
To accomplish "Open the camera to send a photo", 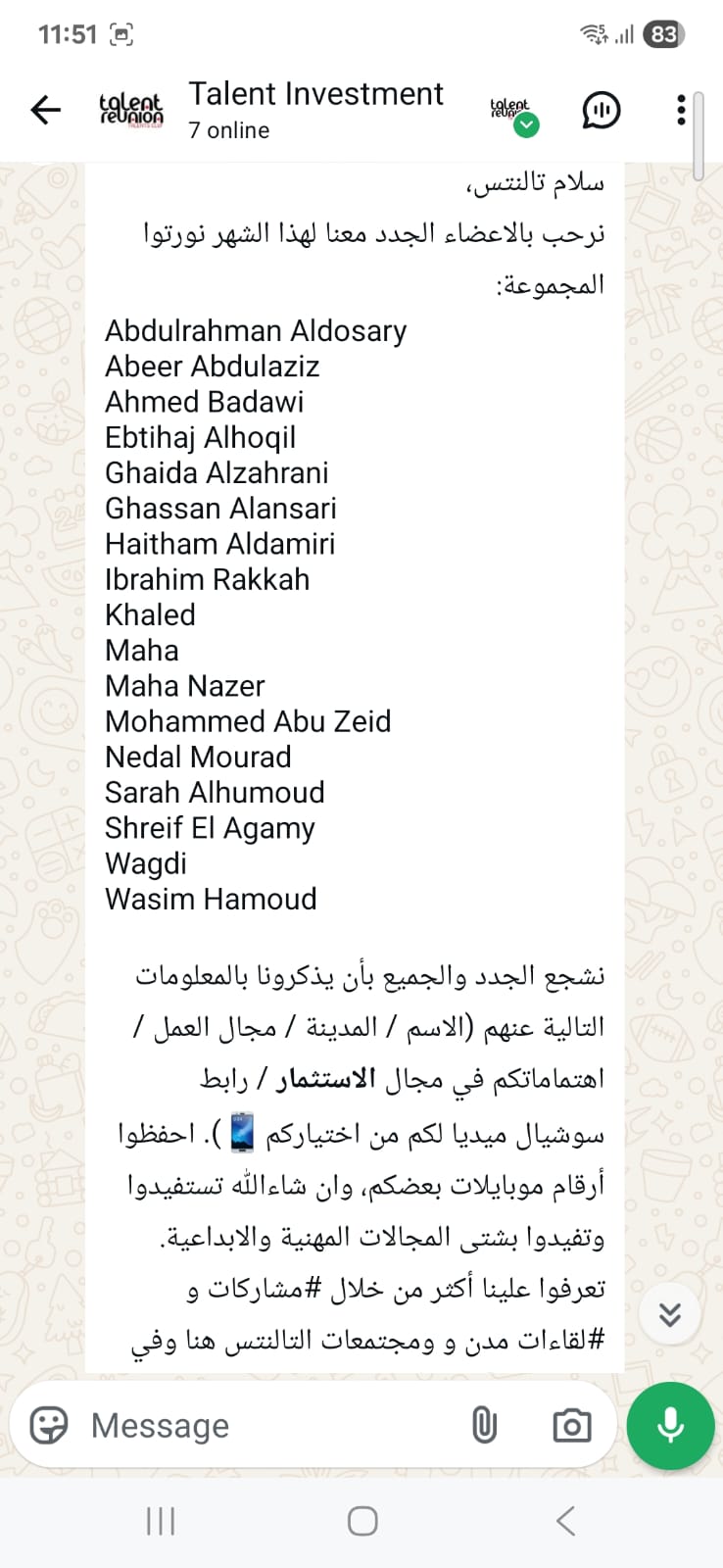I will (x=571, y=1425).
